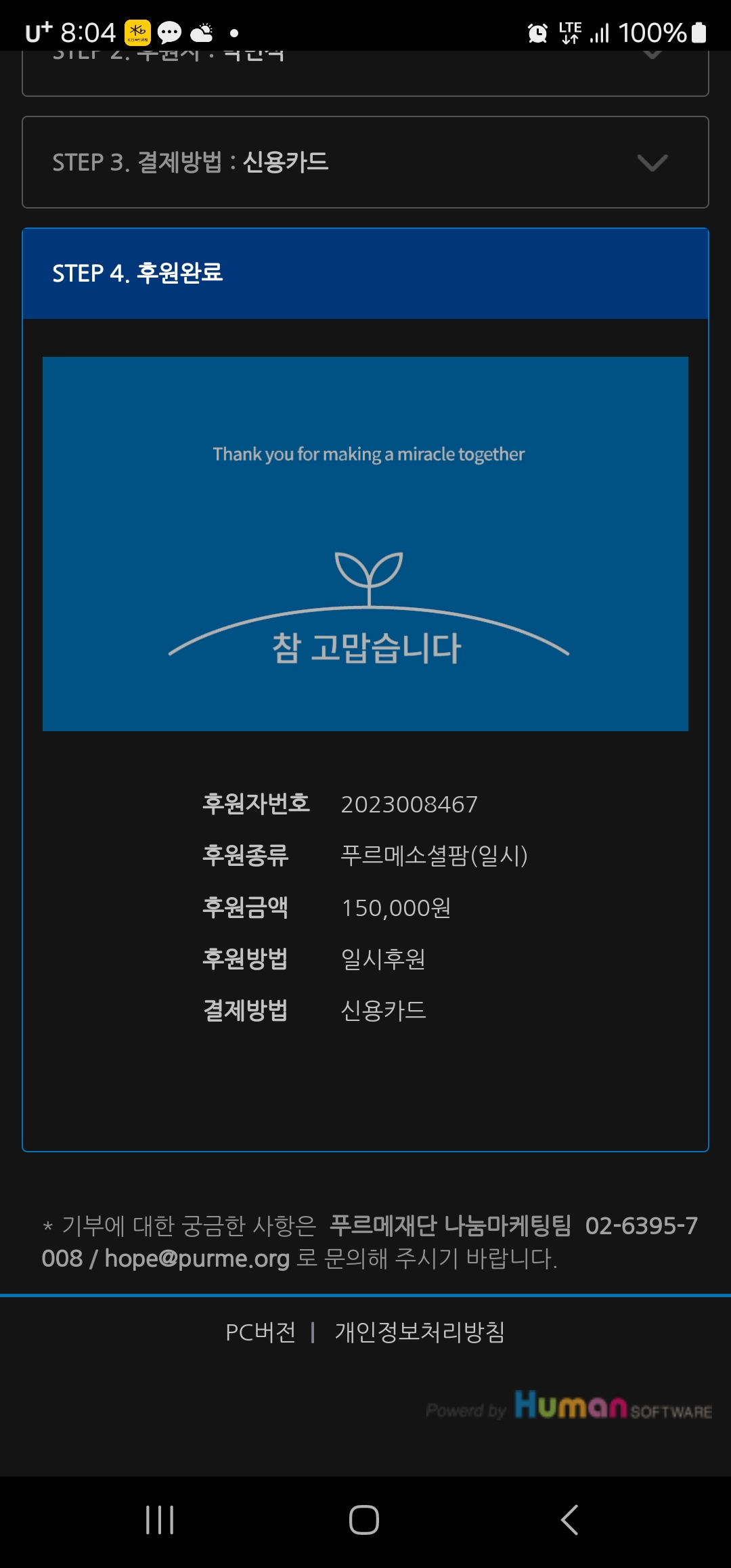Open the PC버전 link
Image resolution: width=731 pixels, height=1568 pixels.
click(261, 1332)
